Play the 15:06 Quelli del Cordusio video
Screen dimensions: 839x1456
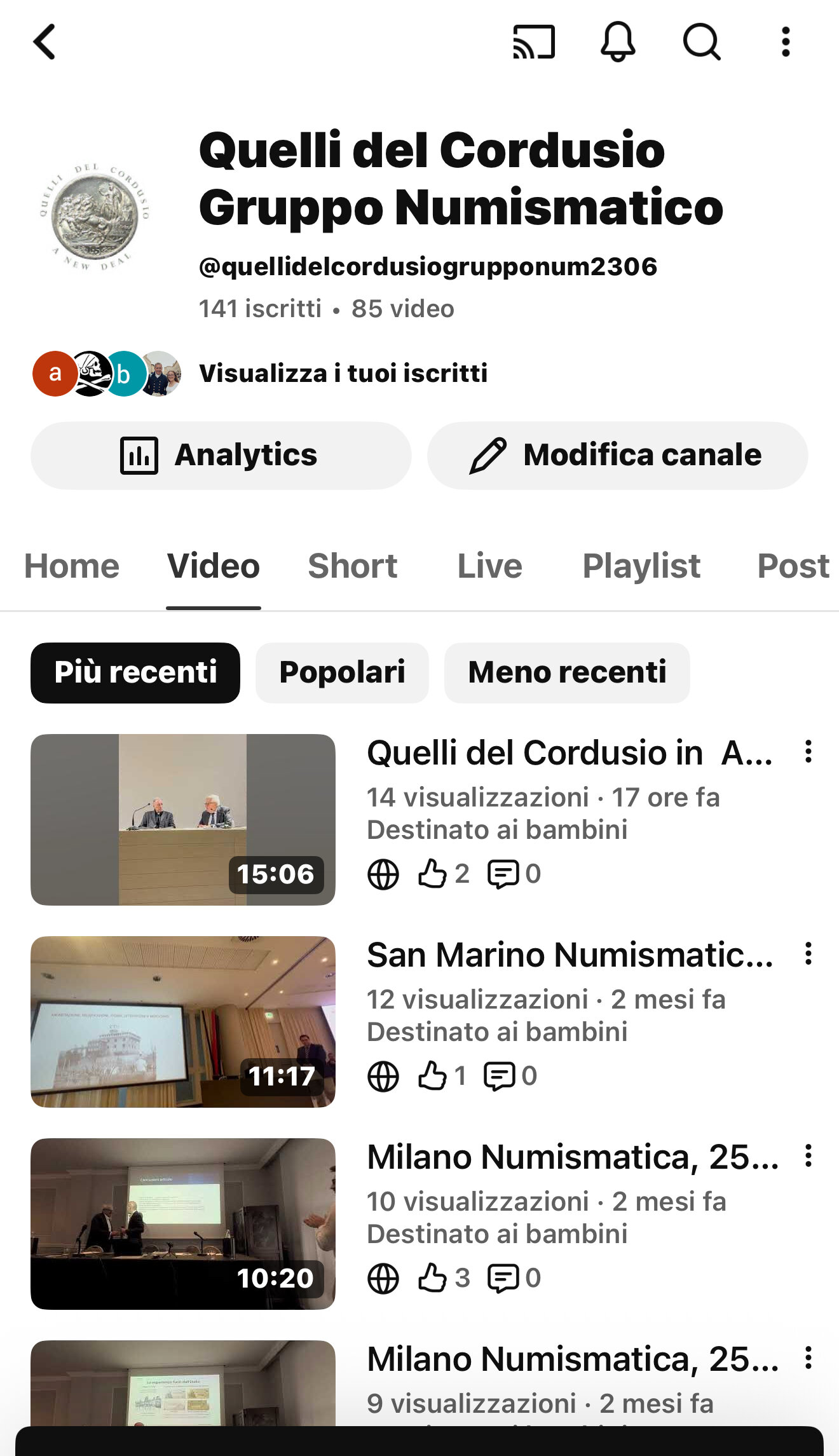coord(183,819)
